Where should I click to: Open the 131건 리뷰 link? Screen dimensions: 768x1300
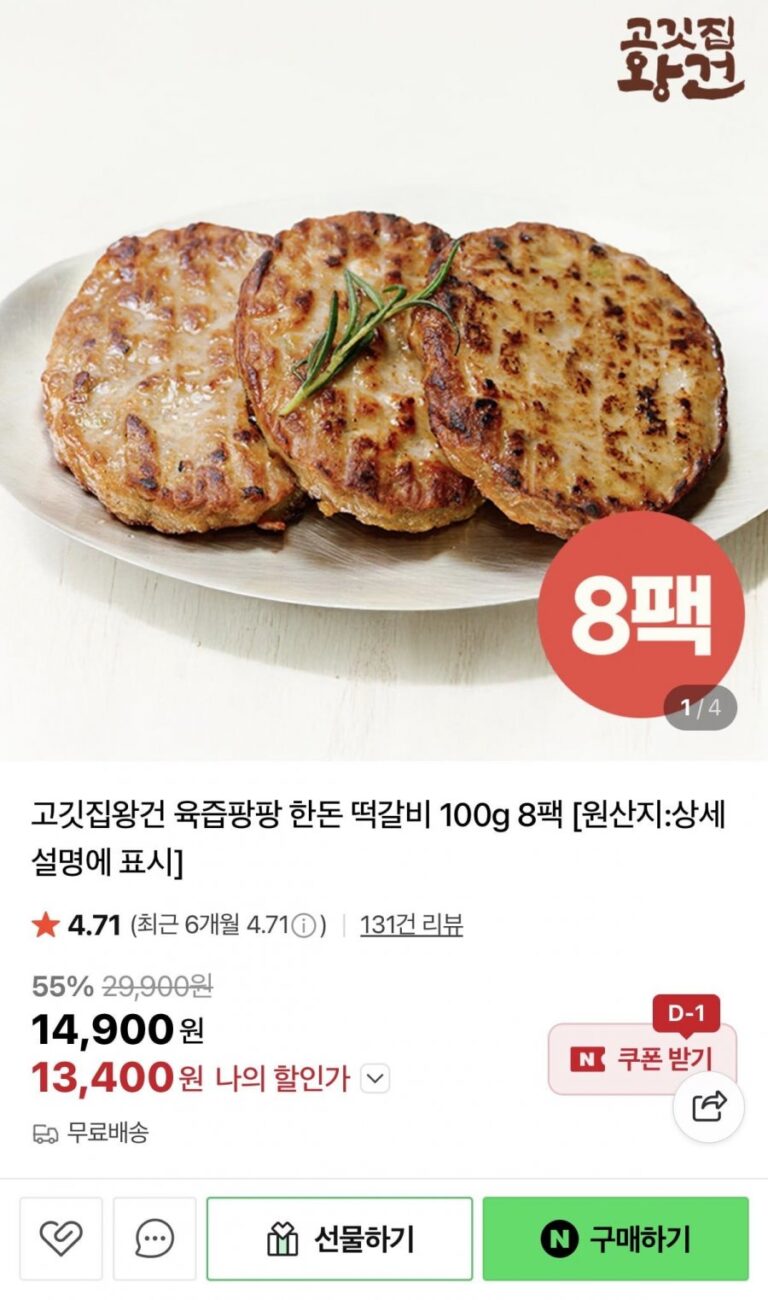(x=411, y=925)
